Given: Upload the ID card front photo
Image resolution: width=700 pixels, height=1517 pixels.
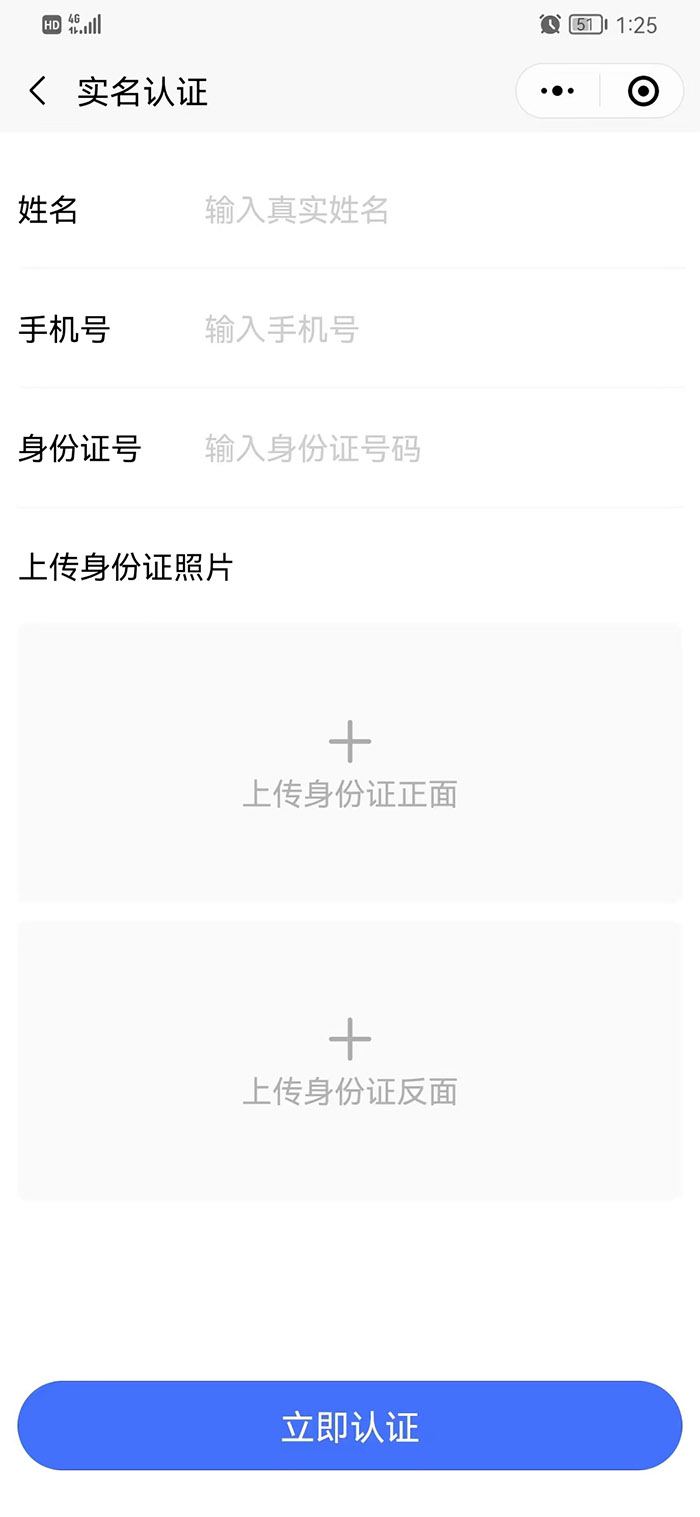Looking at the screenshot, I should [350, 762].
